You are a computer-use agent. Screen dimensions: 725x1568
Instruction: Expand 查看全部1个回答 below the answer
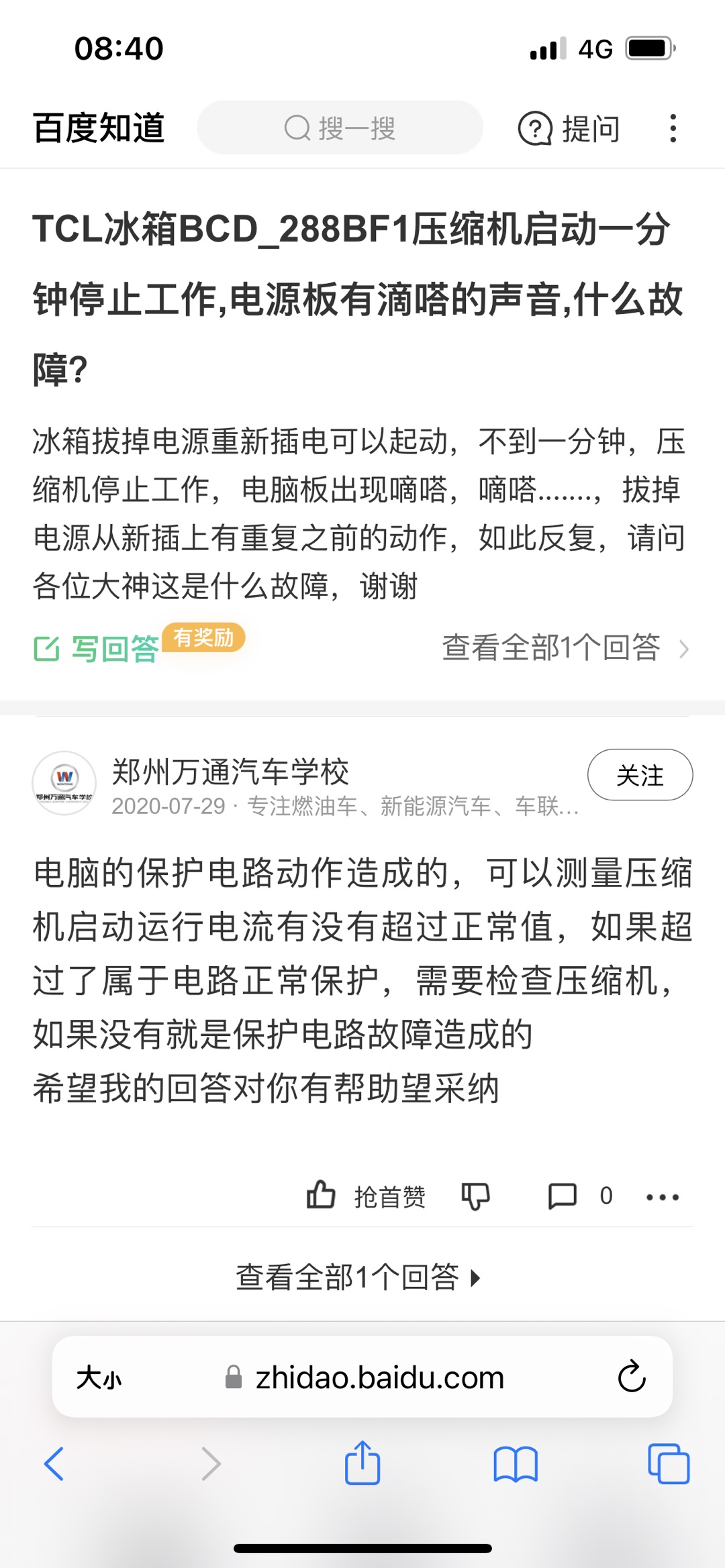358,1277
